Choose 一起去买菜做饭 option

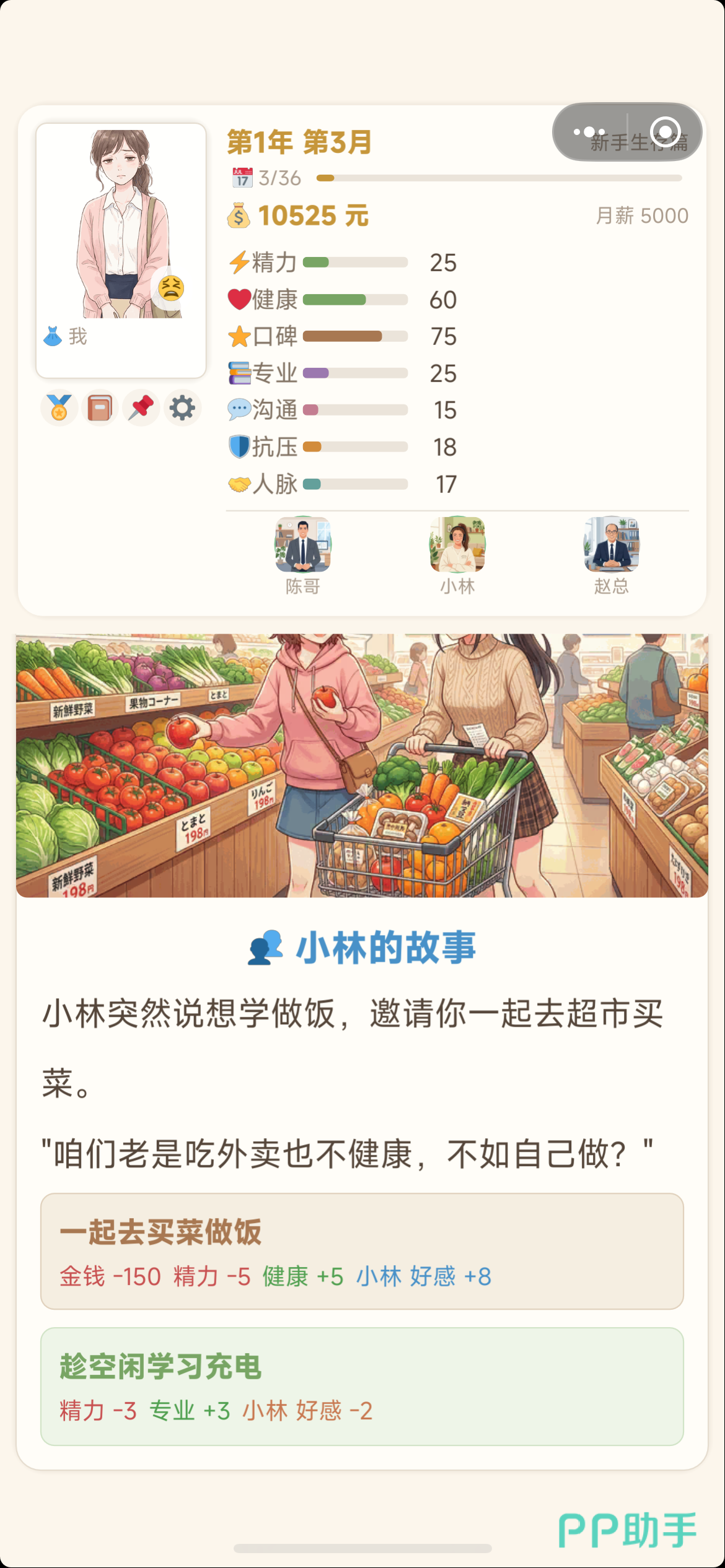(362, 1251)
